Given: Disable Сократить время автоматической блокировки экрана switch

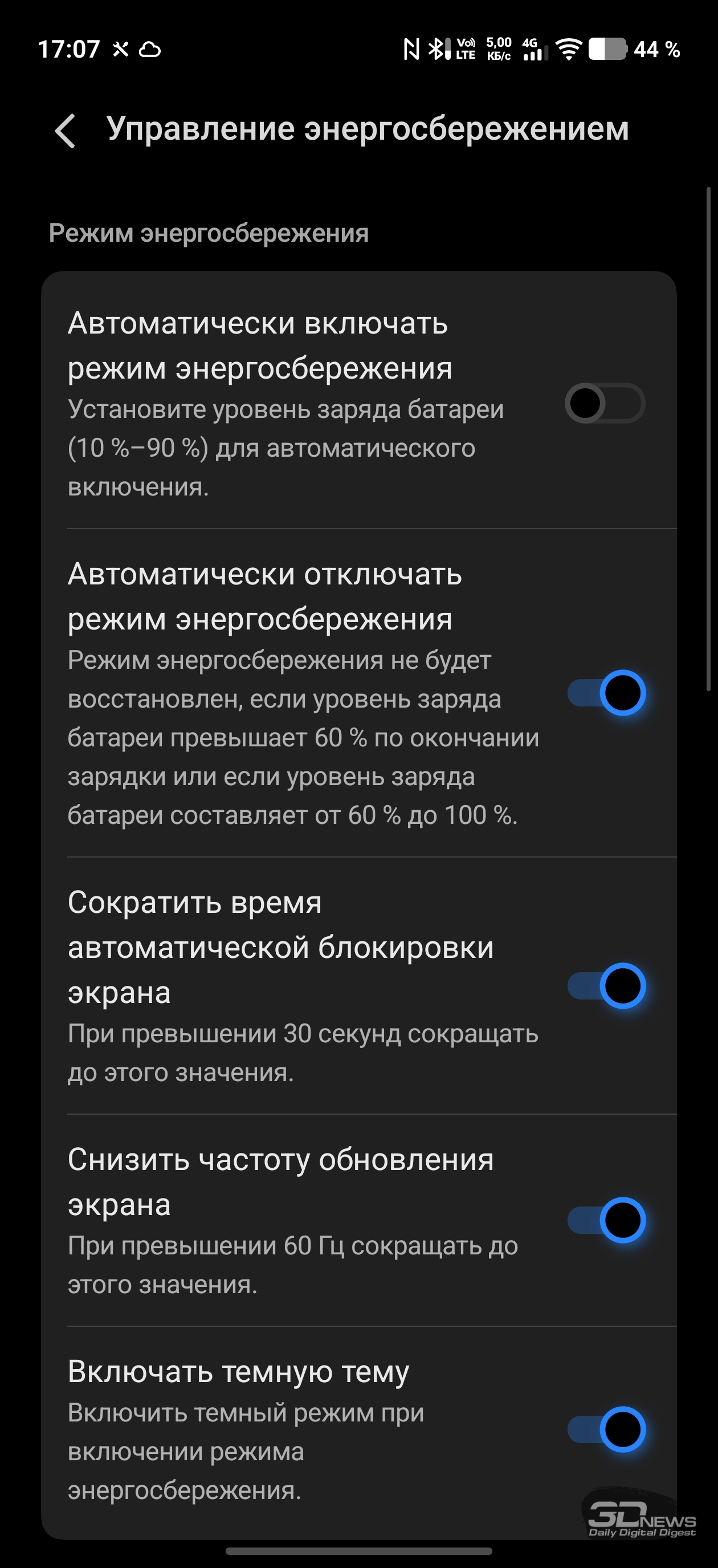Looking at the screenshot, I should pyautogui.click(x=606, y=985).
